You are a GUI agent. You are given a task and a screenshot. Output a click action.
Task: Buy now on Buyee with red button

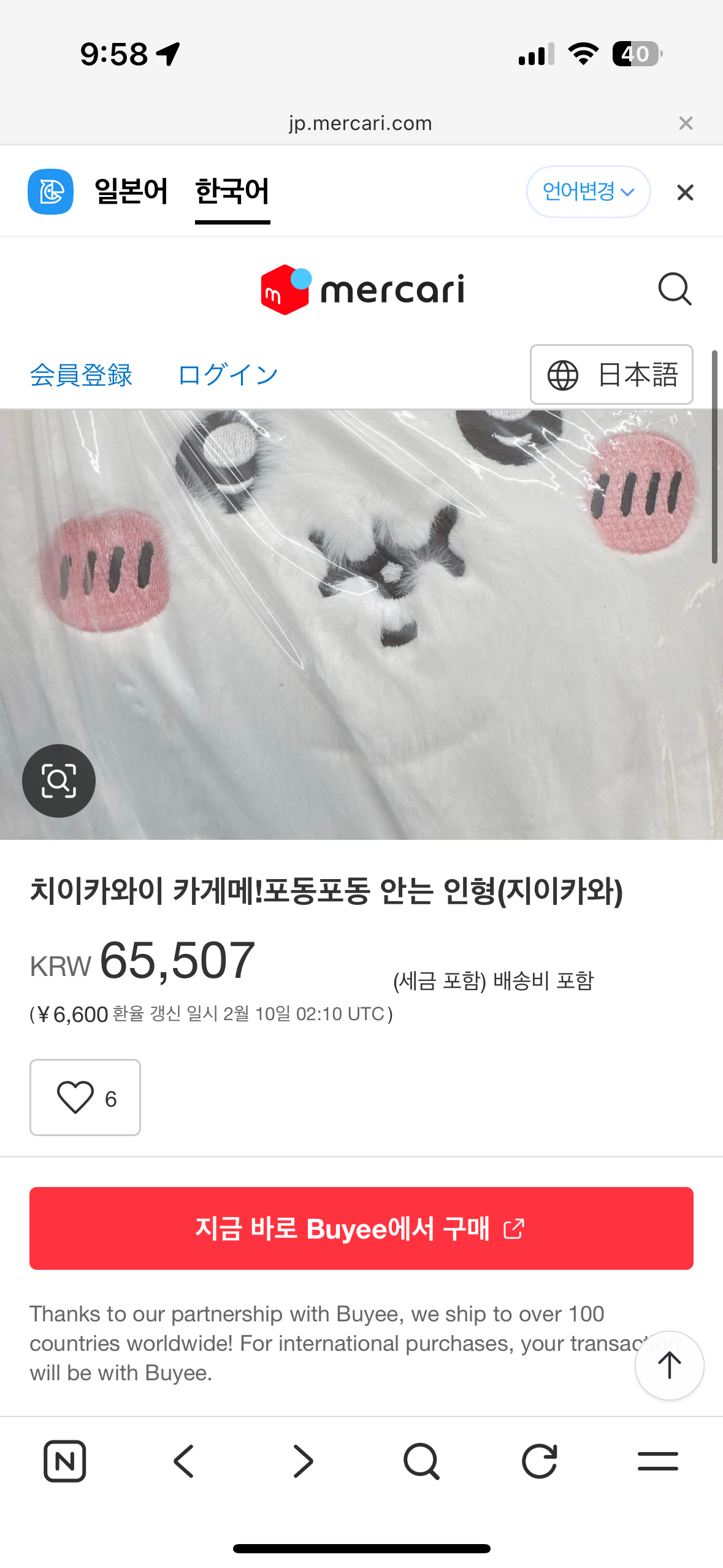point(361,1228)
